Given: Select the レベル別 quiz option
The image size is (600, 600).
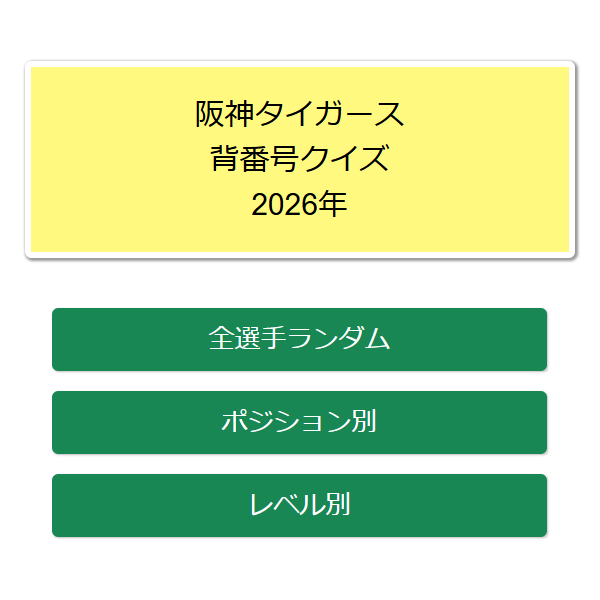Looking at the screenshot, I should pos(299,505).
